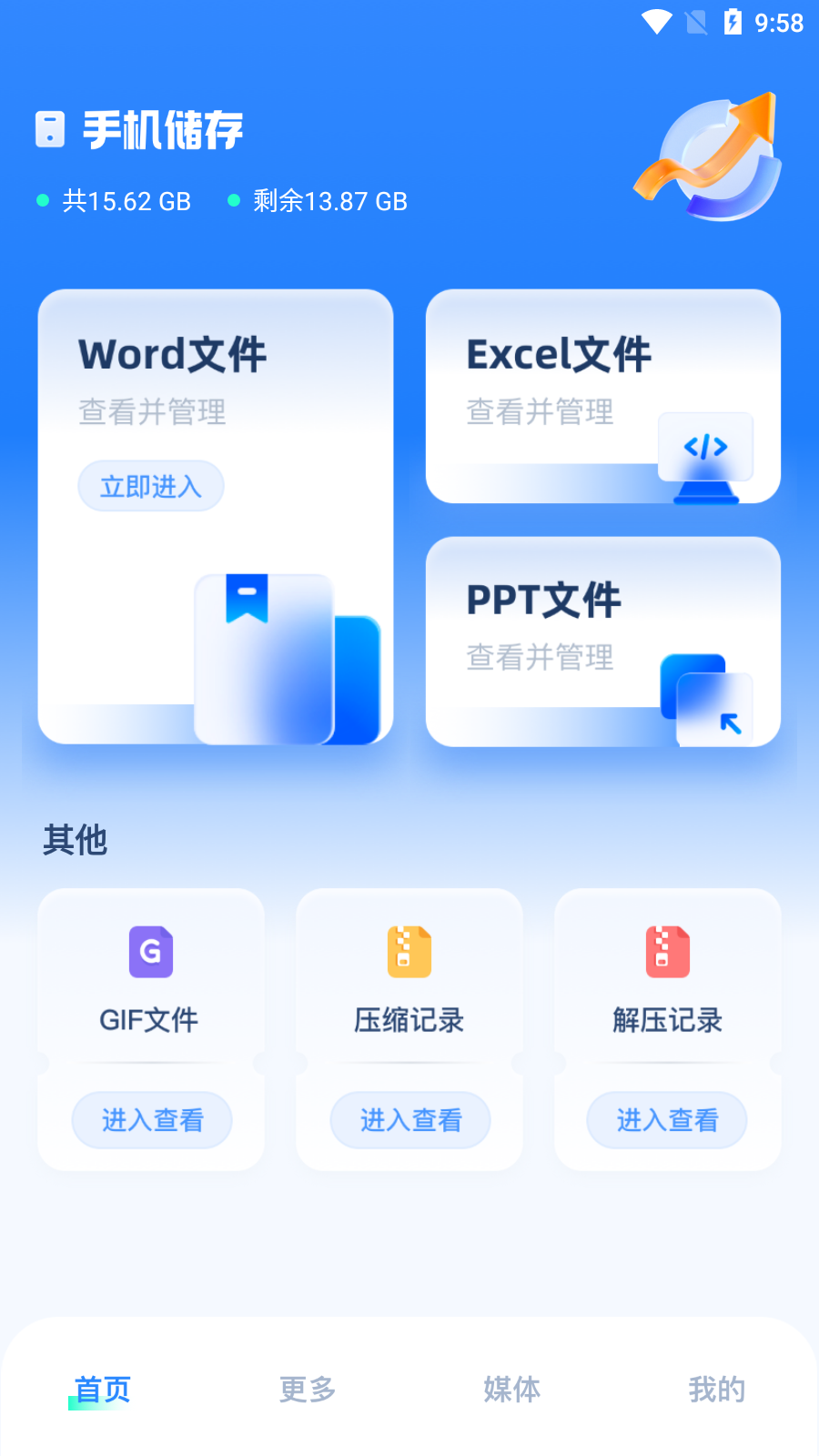Open the PPT文件 card

[603, 642]
